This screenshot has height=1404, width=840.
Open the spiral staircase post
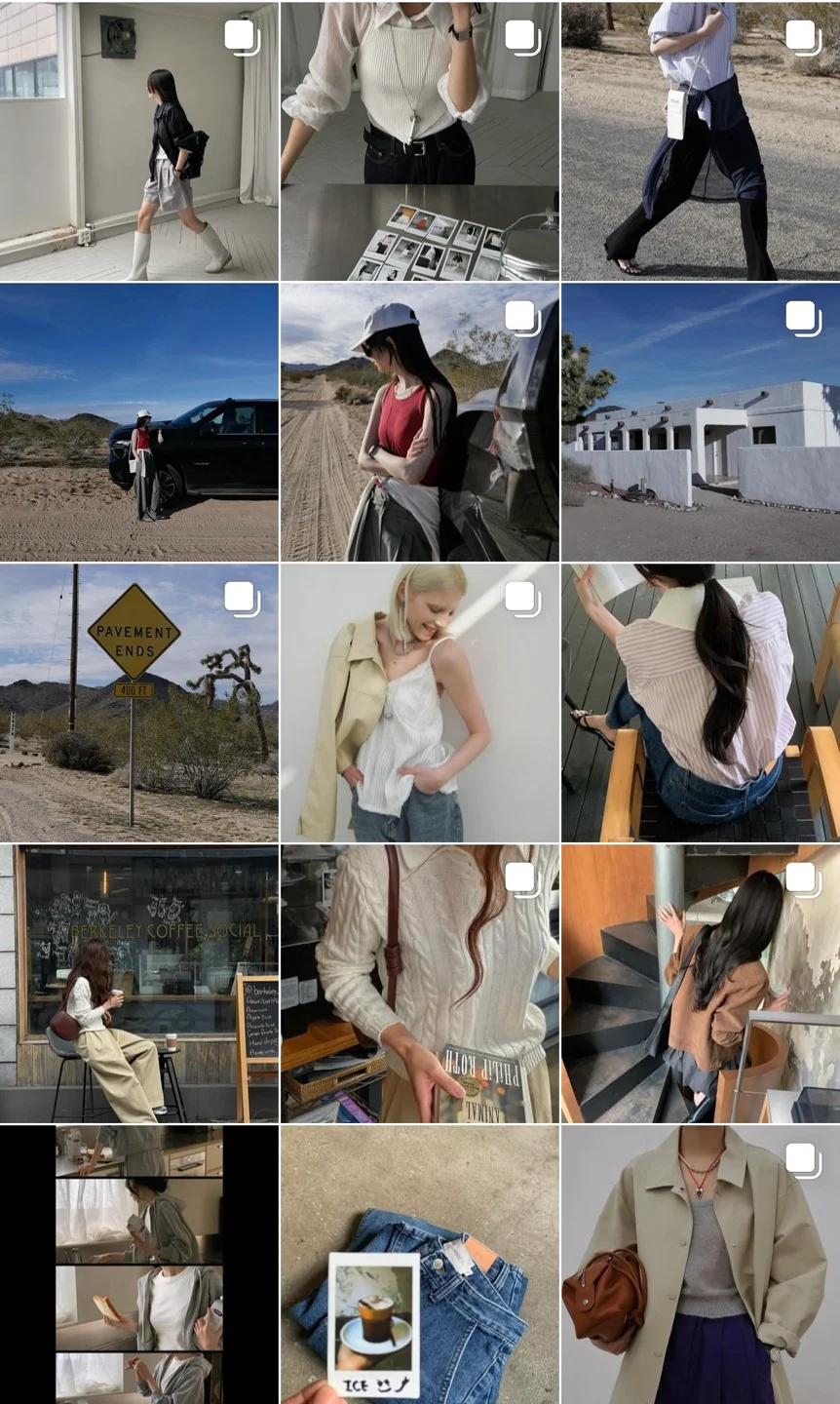point(700,983)
